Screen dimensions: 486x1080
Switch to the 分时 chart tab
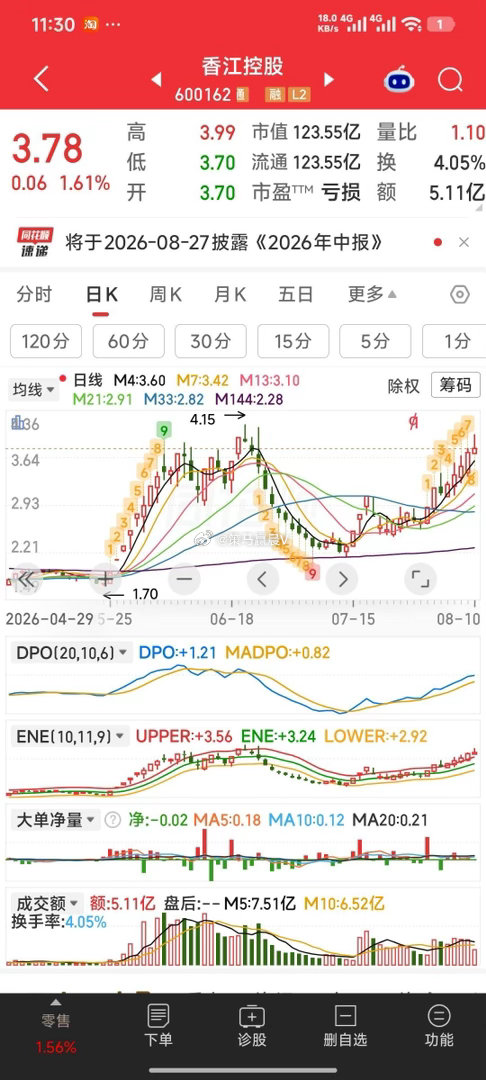point(34,295)
